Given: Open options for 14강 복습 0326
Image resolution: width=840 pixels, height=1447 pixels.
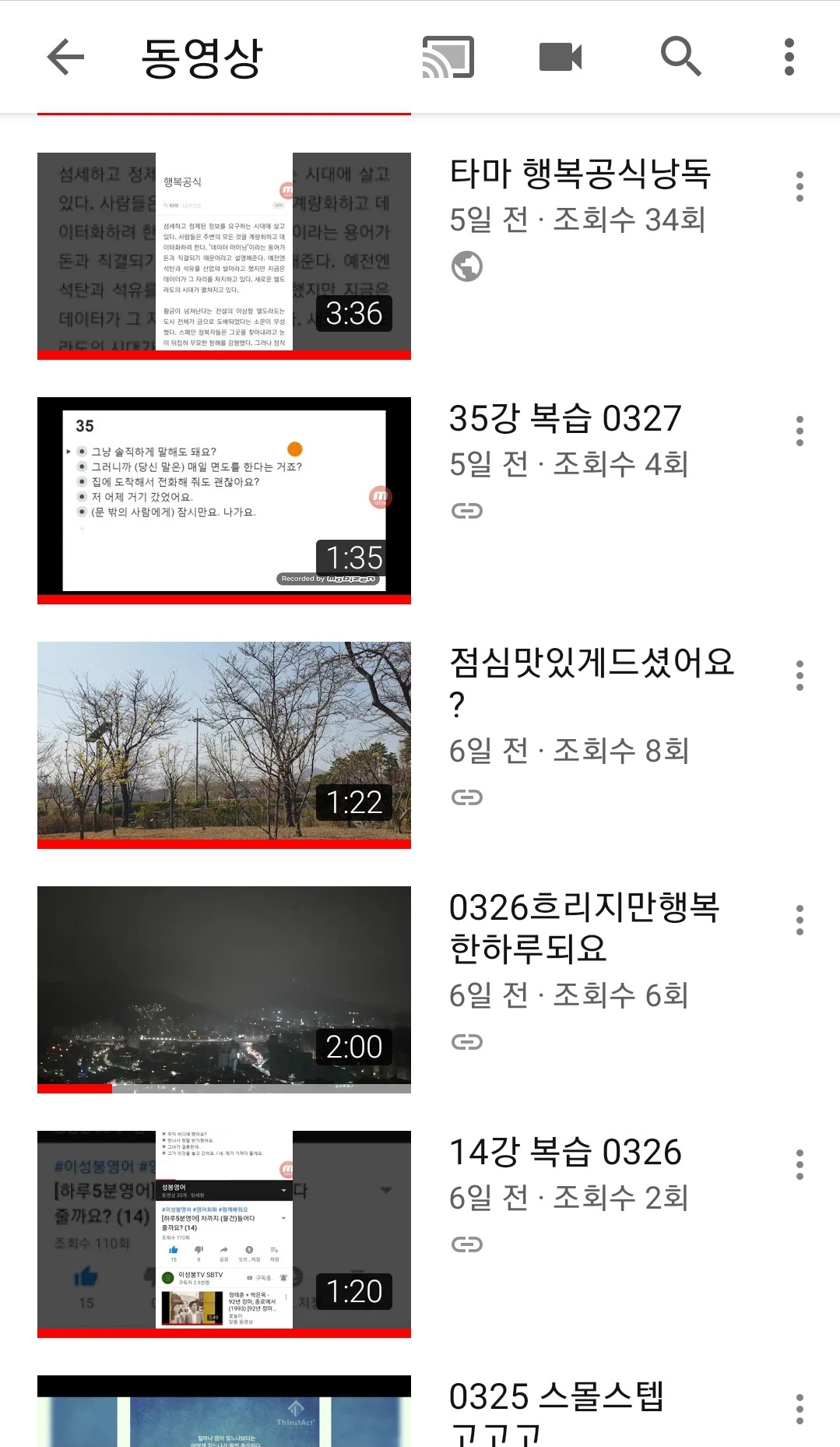Looking at the screenshot, I should point(800,1165).
